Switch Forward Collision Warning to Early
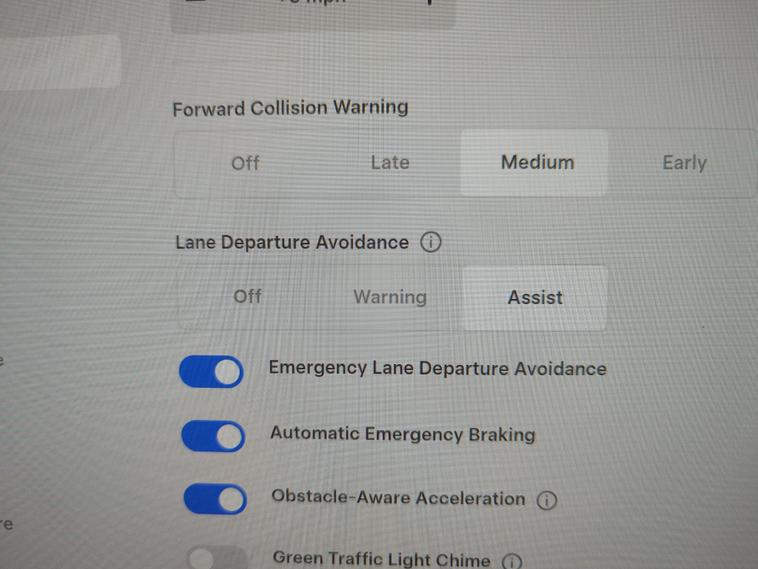 (684, 163)
